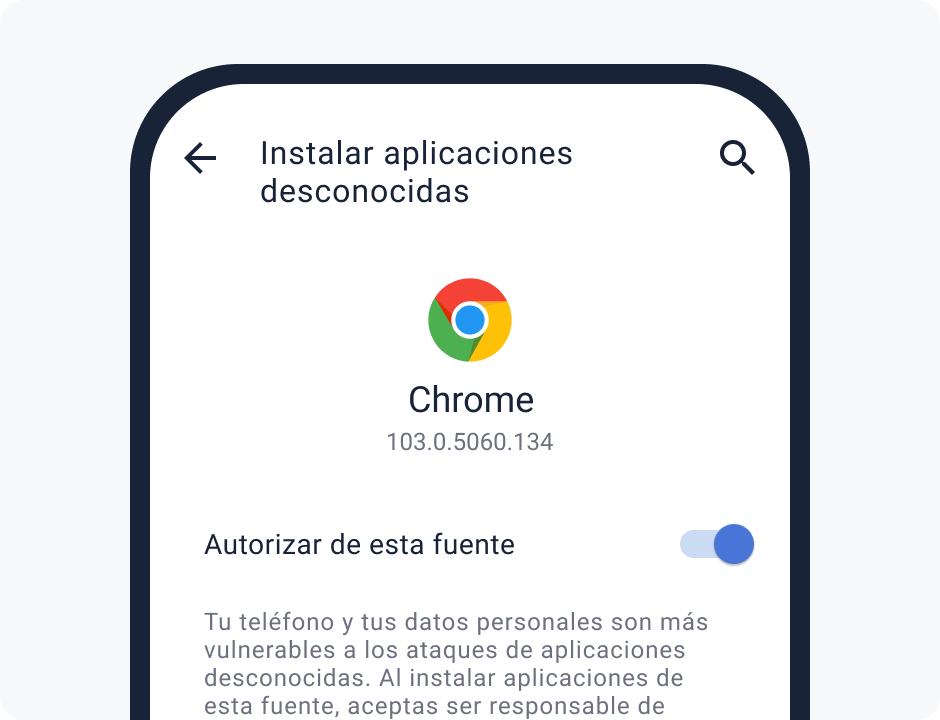The width and height of the screenshot is (940, 720).
Task: Disable Autorizar de esta fuente switch
Action: tap(717, 544)
